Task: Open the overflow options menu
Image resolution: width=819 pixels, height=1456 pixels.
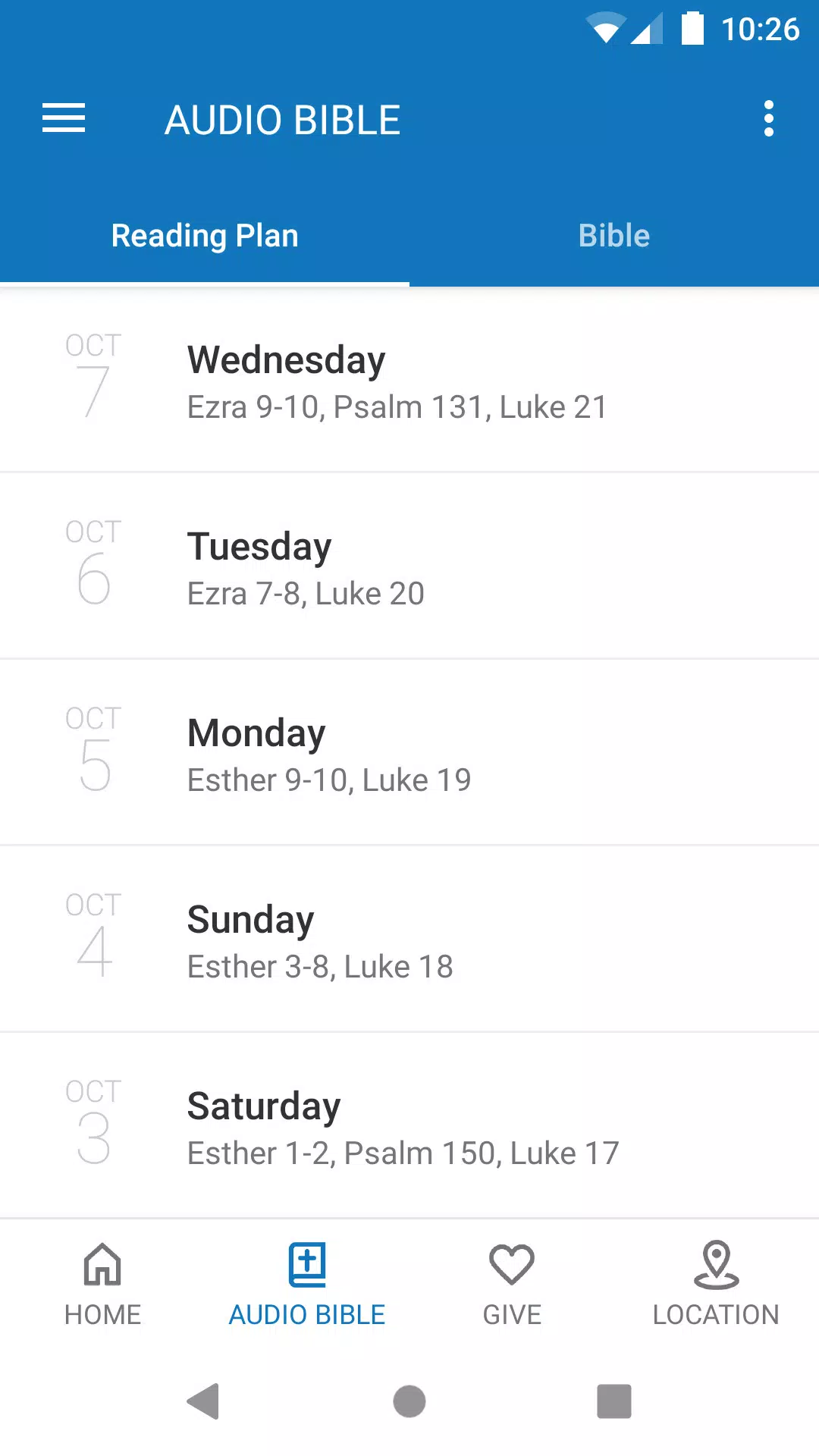Action: [769, 118]
